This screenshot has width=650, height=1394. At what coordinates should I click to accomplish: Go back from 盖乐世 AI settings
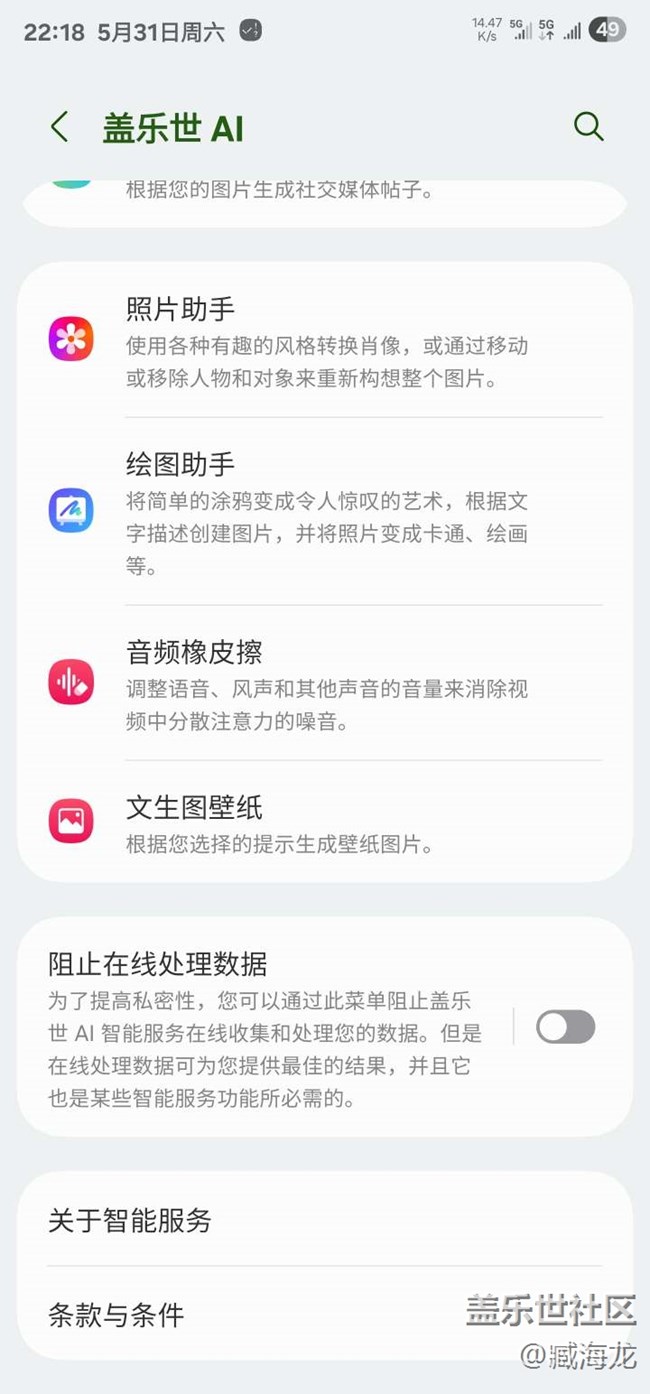click(x=60, y=127)
